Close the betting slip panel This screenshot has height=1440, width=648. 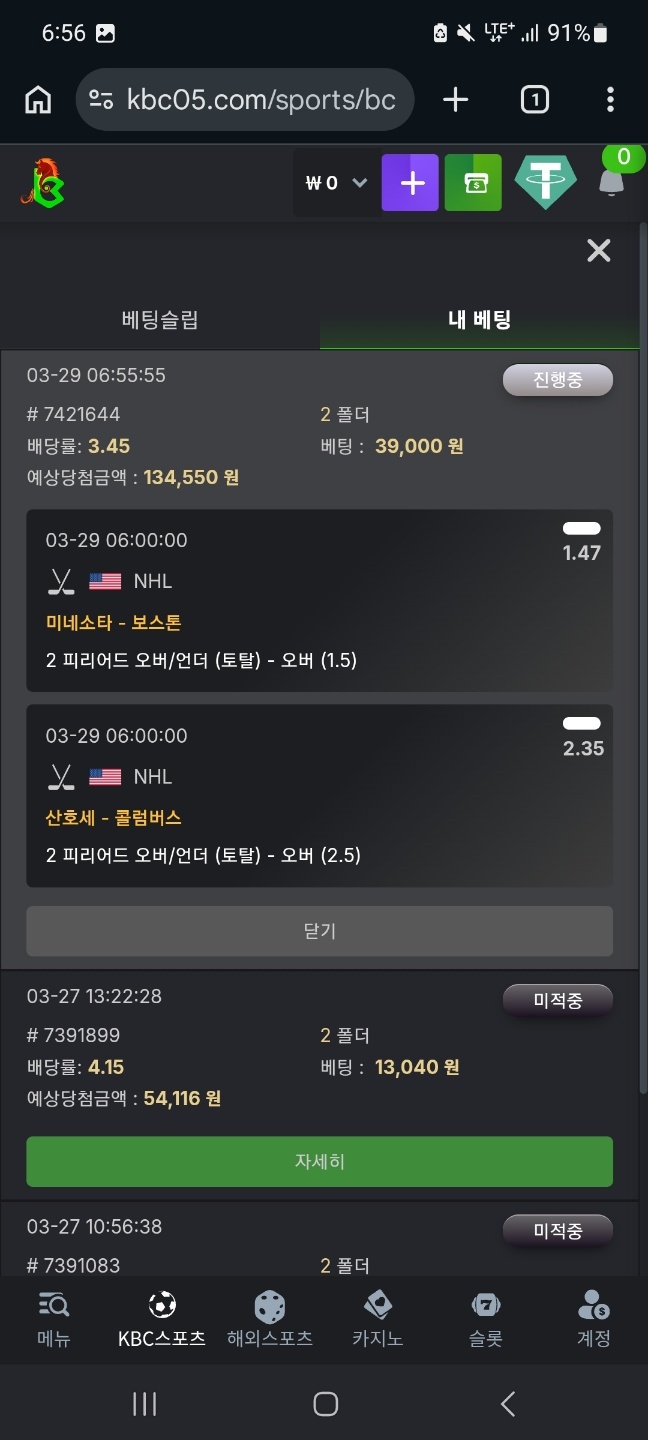[598, 250]
